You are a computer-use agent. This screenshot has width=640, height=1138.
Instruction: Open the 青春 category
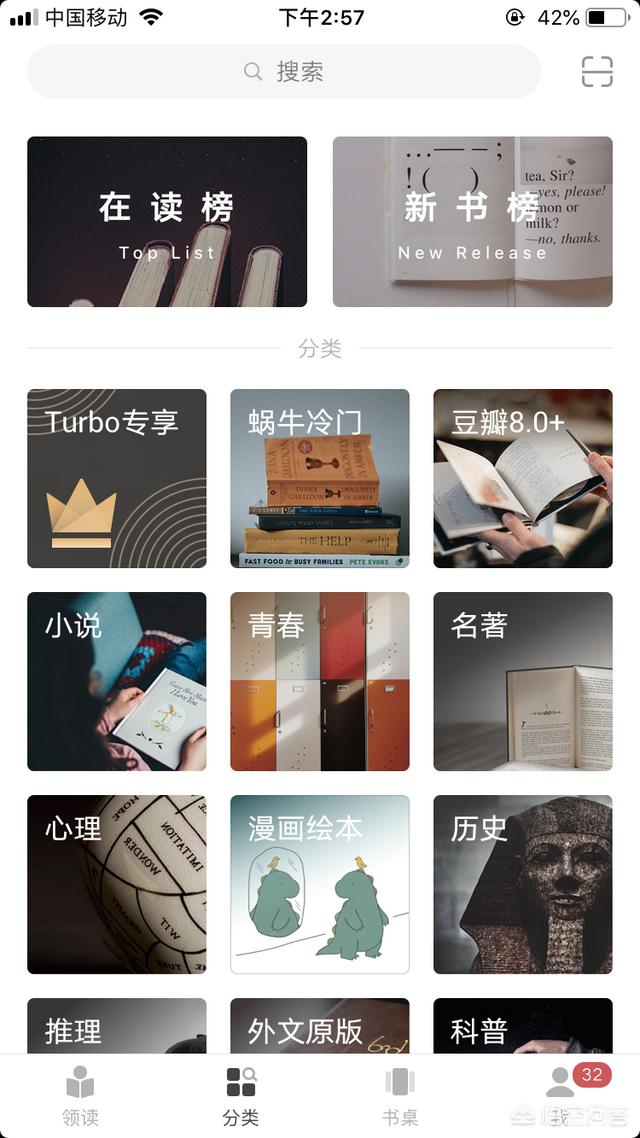point(320,682)
